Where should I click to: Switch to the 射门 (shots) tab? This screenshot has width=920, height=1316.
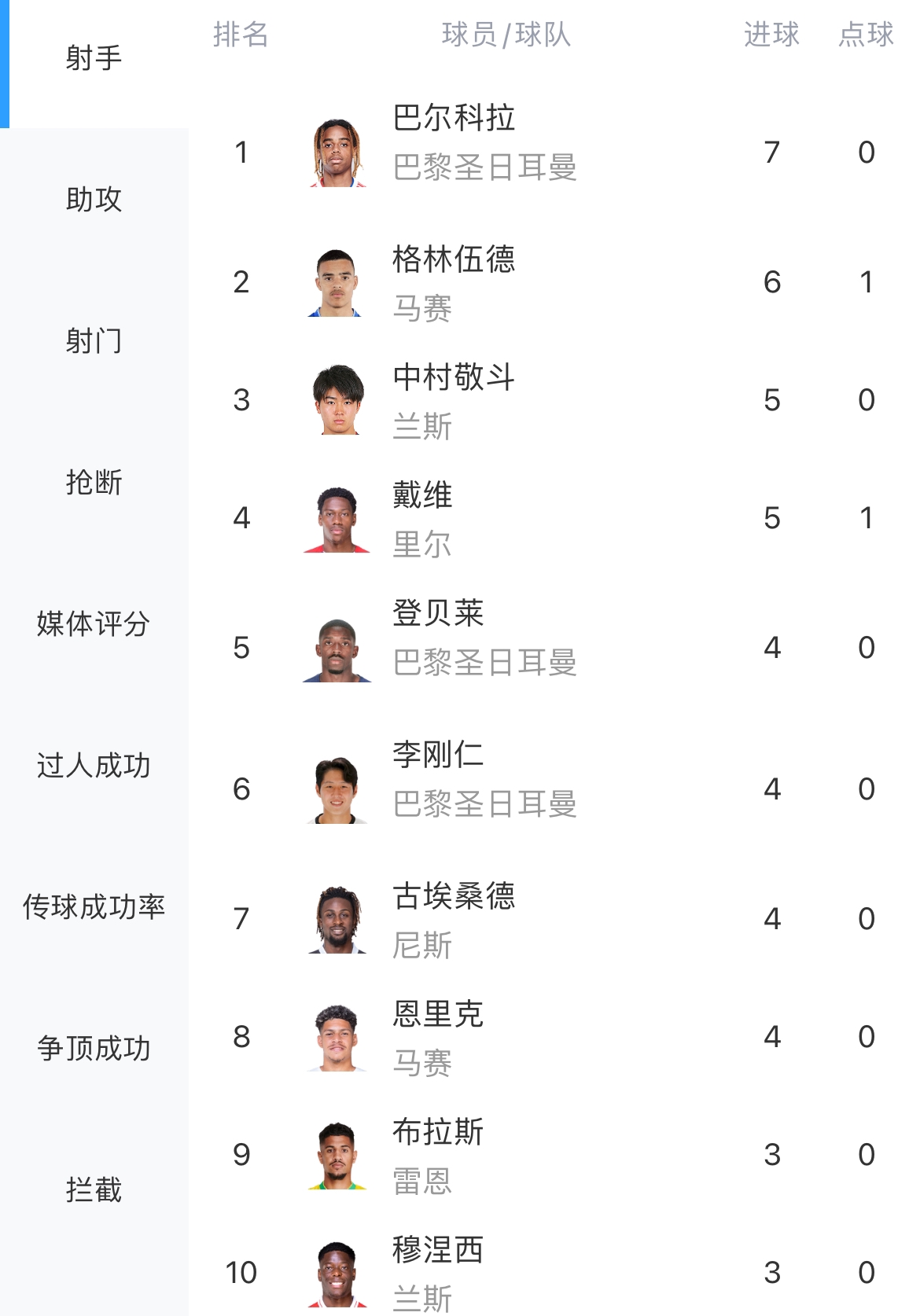pos(94,341)
